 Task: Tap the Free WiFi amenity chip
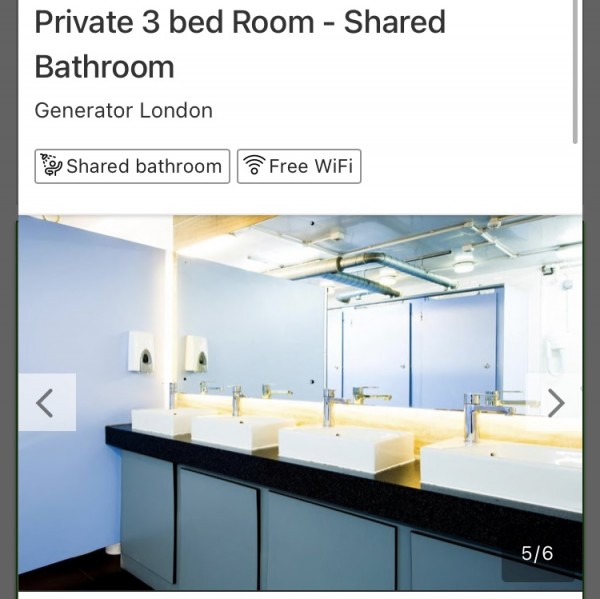click(x=299, y=166)
